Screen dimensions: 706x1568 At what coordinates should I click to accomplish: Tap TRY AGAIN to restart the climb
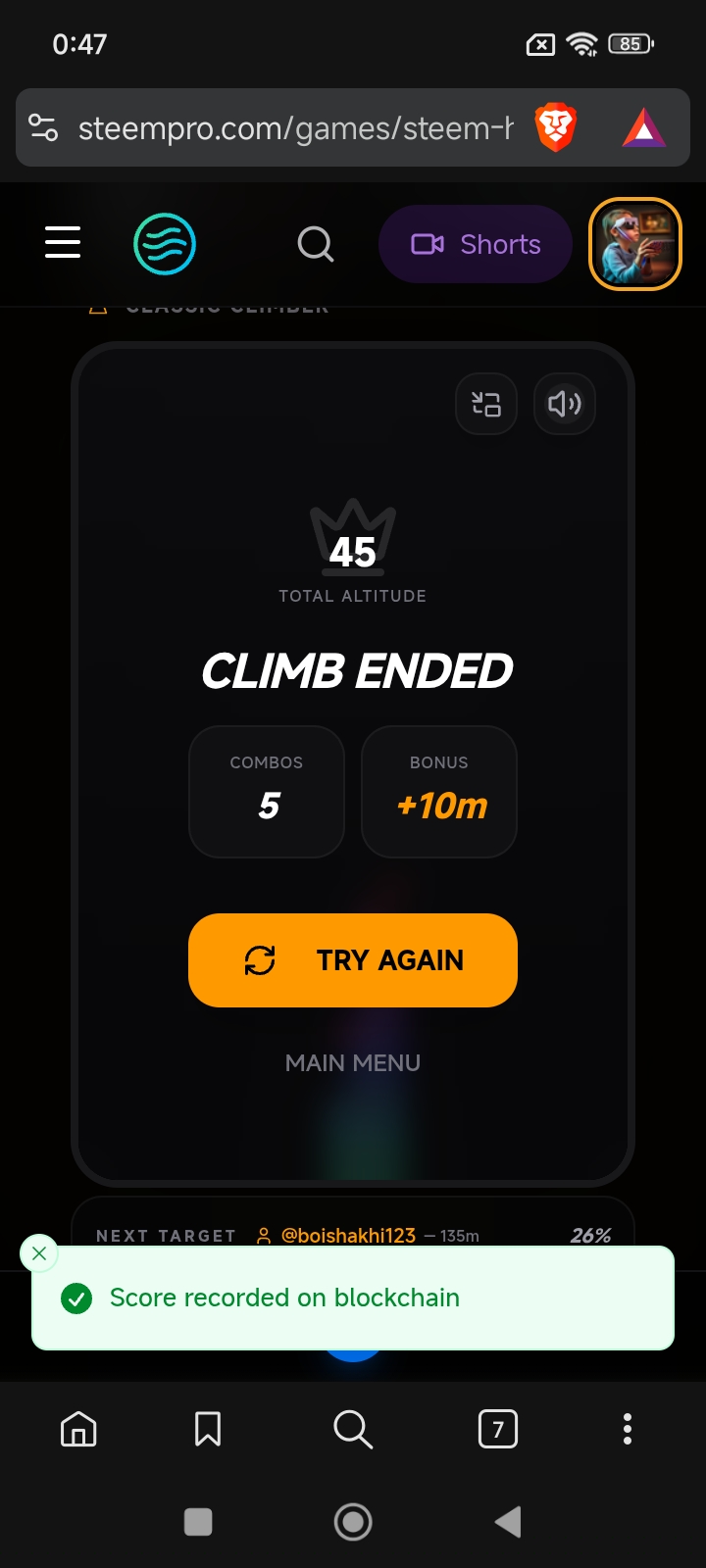(353, 960)
